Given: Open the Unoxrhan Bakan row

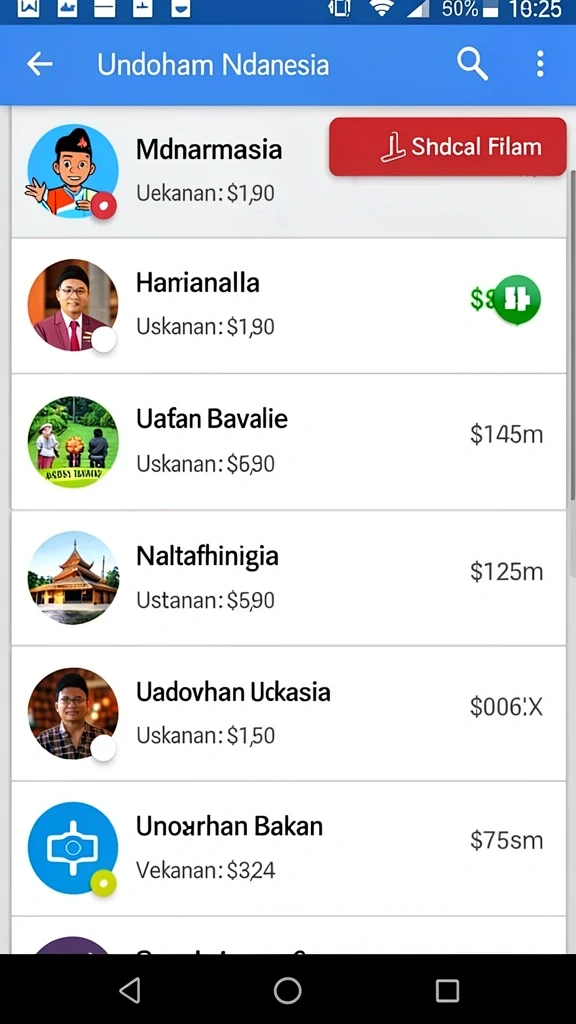Looking at the screenshot, I should click(289, 848).
